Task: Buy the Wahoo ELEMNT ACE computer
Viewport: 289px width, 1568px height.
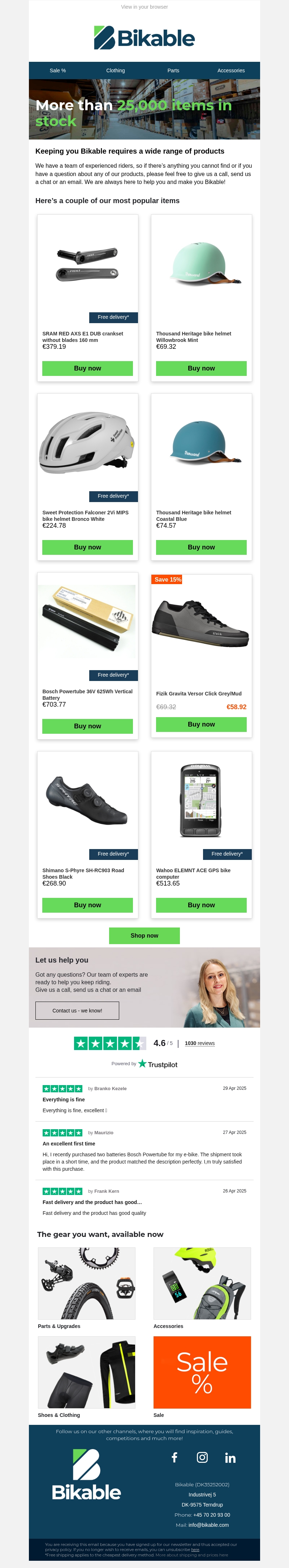Action: click(201, 905)
